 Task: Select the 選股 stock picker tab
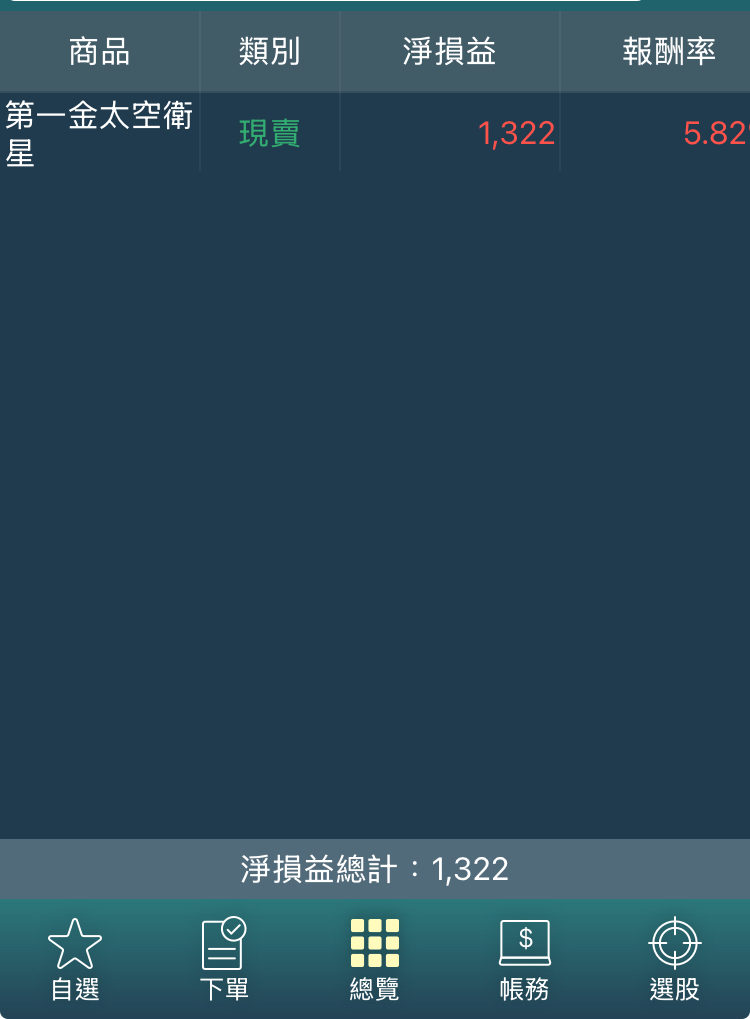tap(675, 959)
